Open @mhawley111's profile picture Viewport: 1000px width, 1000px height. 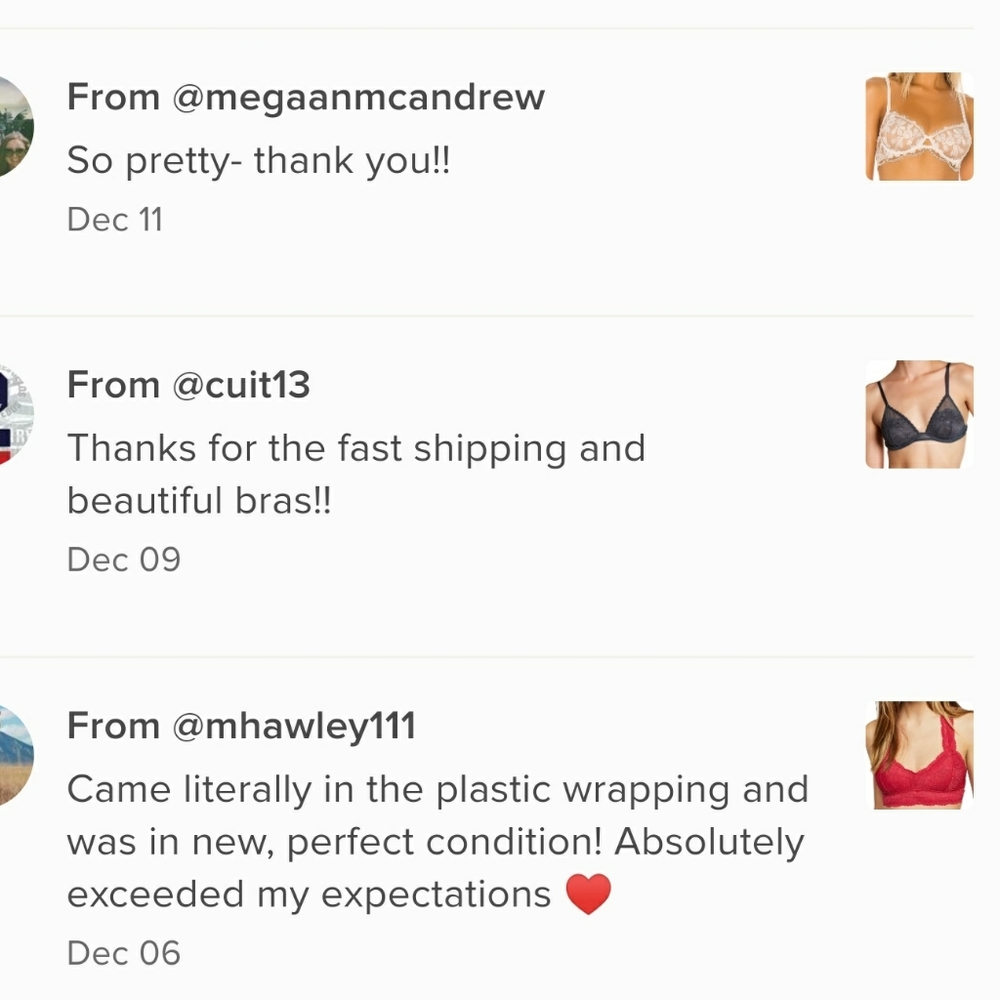[x=14, y=755]
